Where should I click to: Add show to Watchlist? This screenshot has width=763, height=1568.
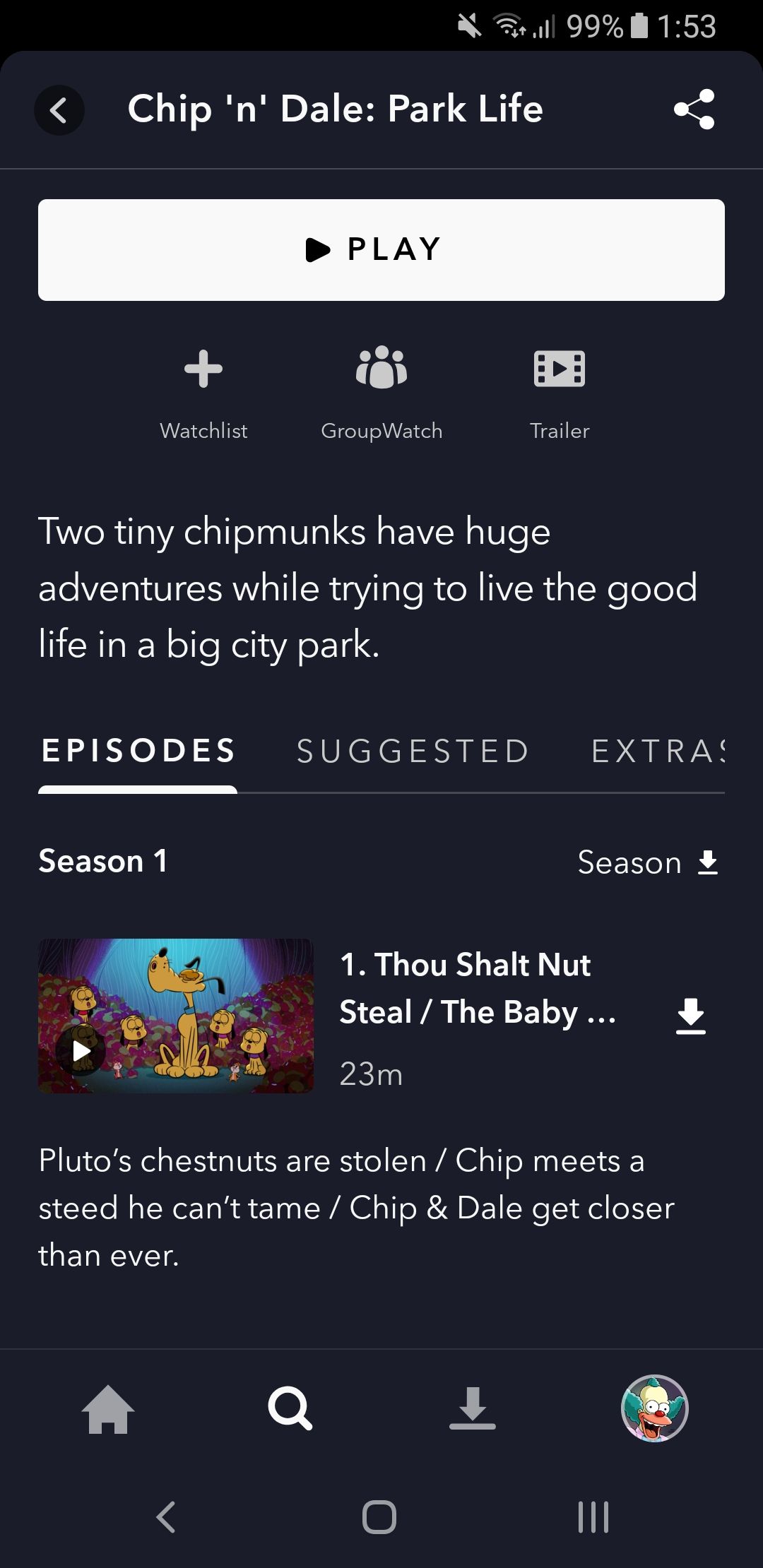[203, 392]
